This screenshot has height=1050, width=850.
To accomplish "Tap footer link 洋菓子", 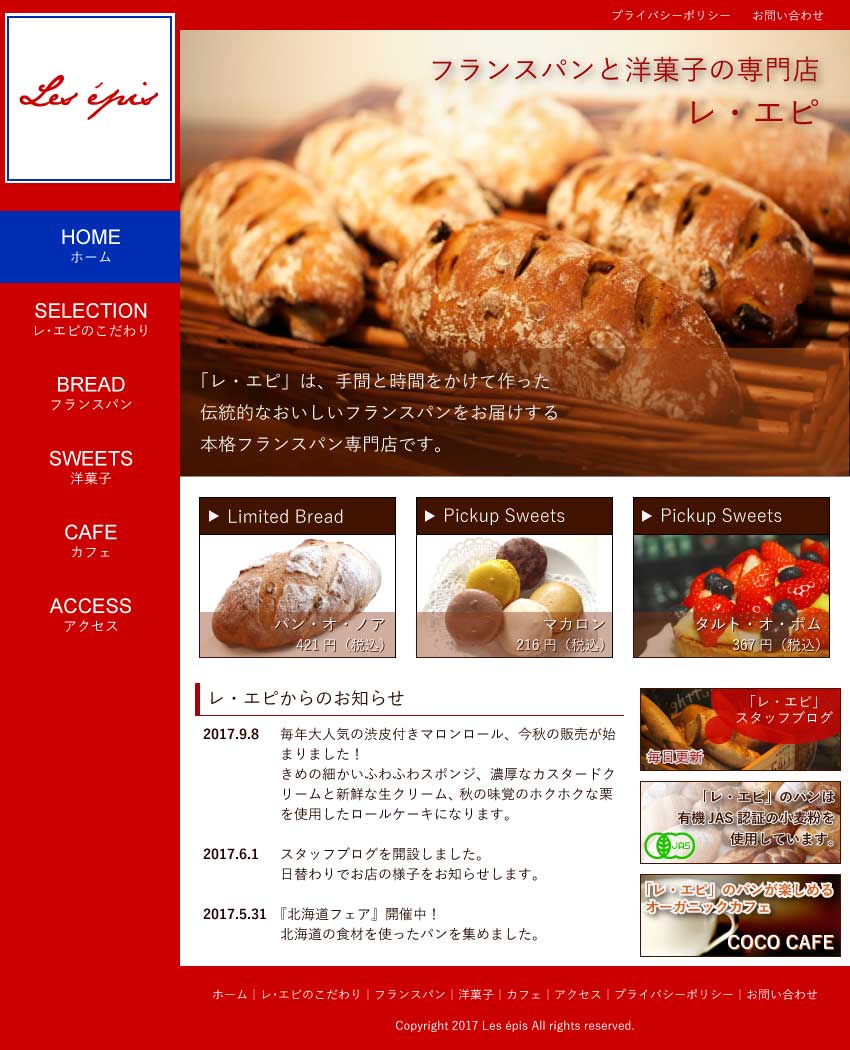I will (x=476, y=994).
